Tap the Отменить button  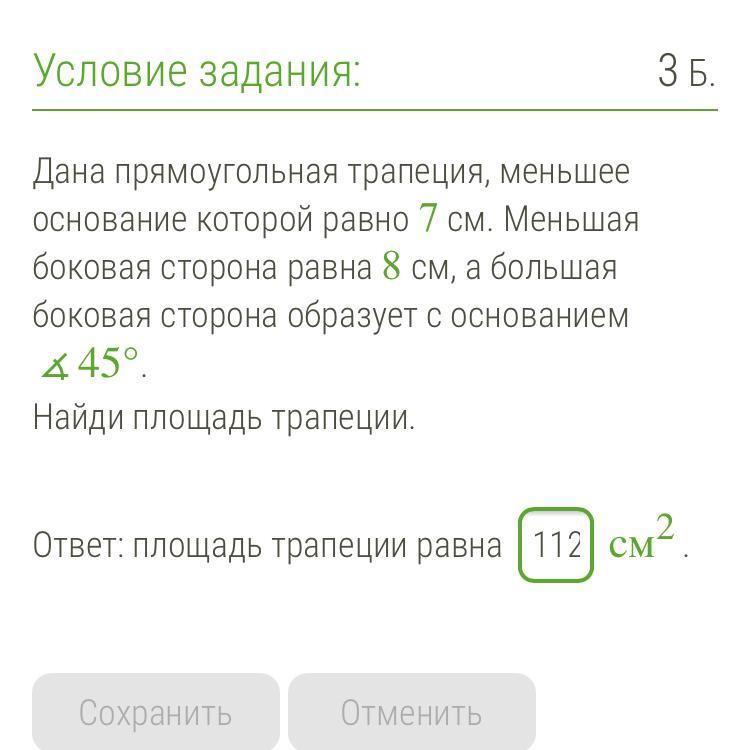(x=411, y=712)
